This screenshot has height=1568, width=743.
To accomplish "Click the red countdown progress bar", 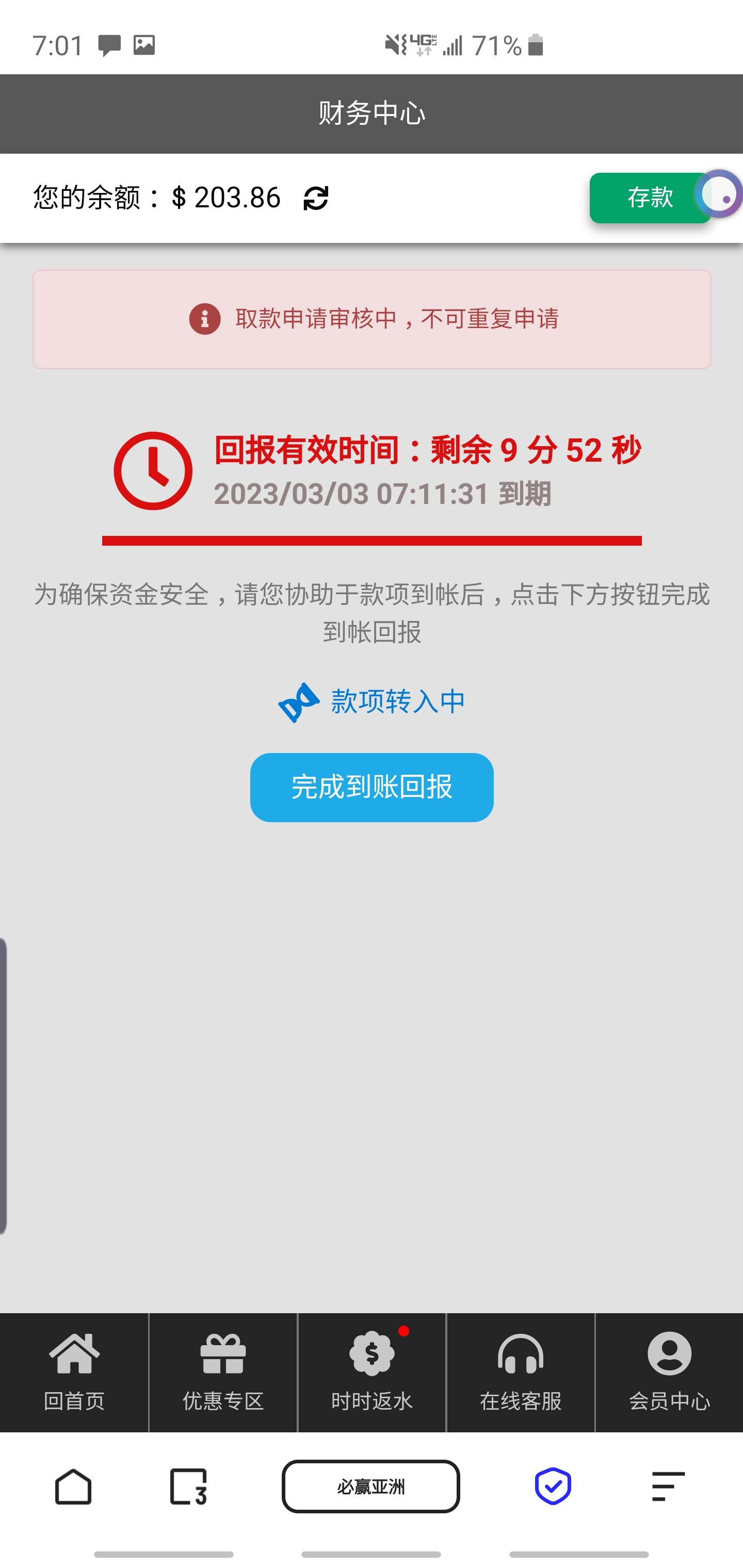I will [372, 540].
